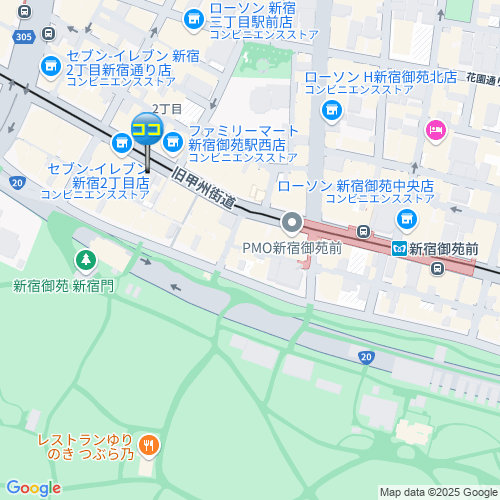This screenshot has height=500, width=500.
Task: Open the ローソン 新宿三丁目駅前店 store pin
Action: point(194,21)
